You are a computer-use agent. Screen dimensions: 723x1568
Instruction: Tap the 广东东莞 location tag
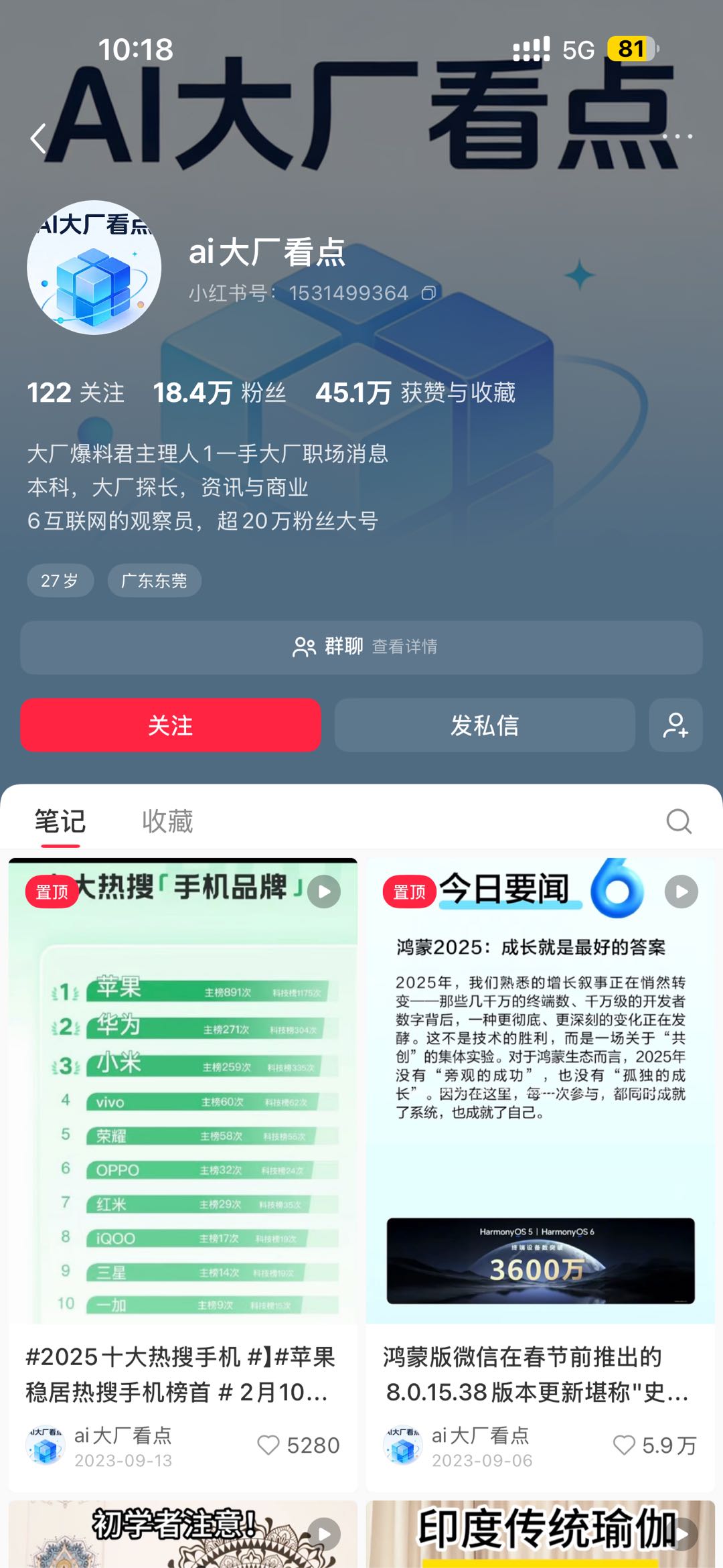click(153, 581)
